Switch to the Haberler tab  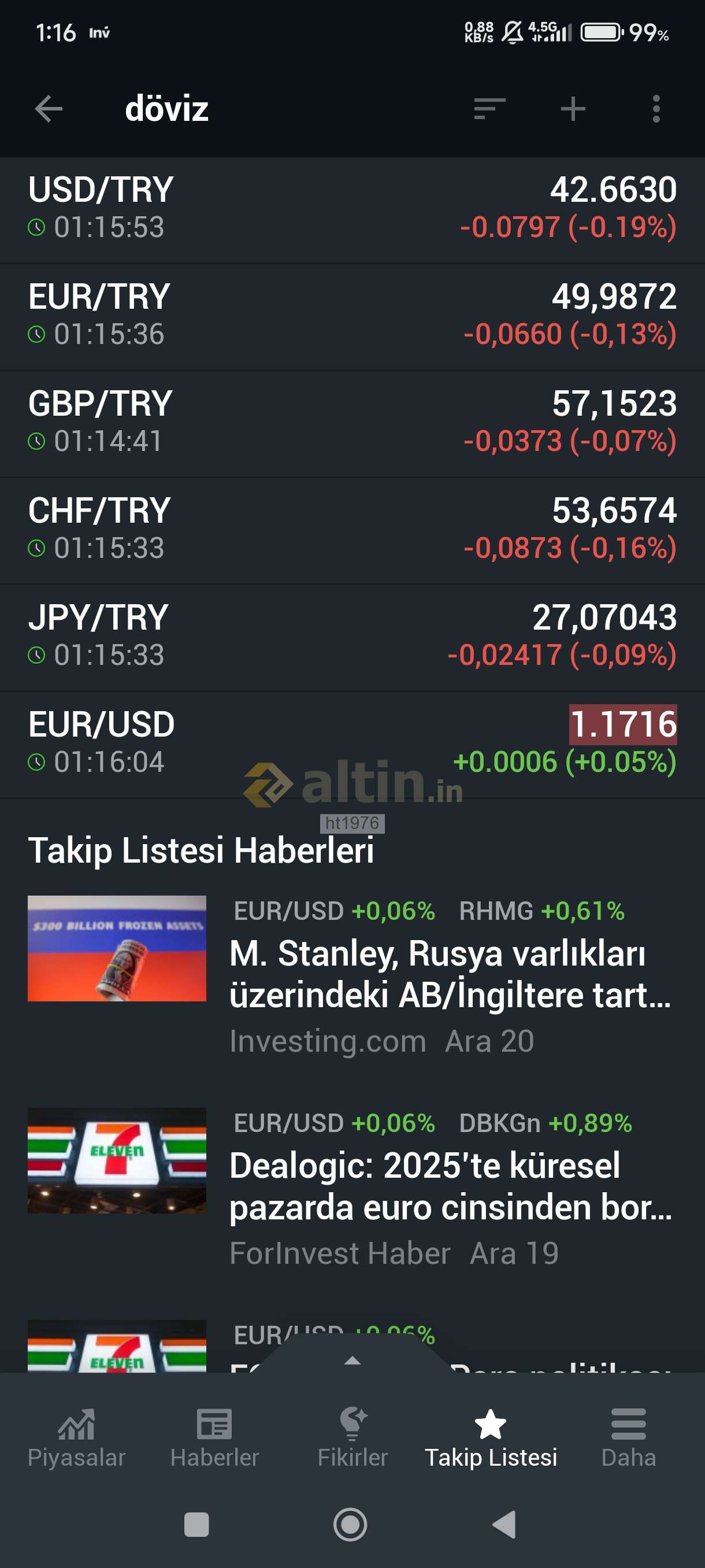(x=214, y=1438)
